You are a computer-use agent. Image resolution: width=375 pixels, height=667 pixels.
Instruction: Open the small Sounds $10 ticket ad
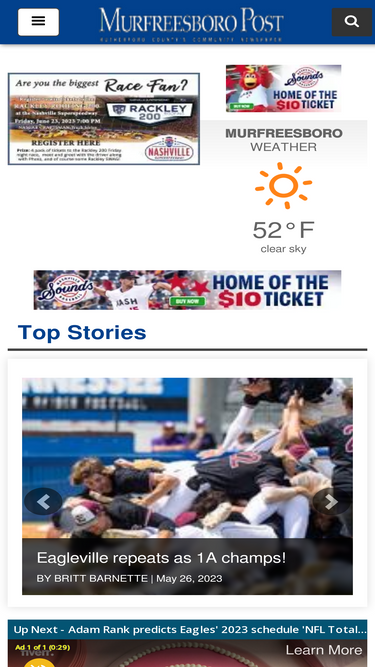[x=284, y=88]
